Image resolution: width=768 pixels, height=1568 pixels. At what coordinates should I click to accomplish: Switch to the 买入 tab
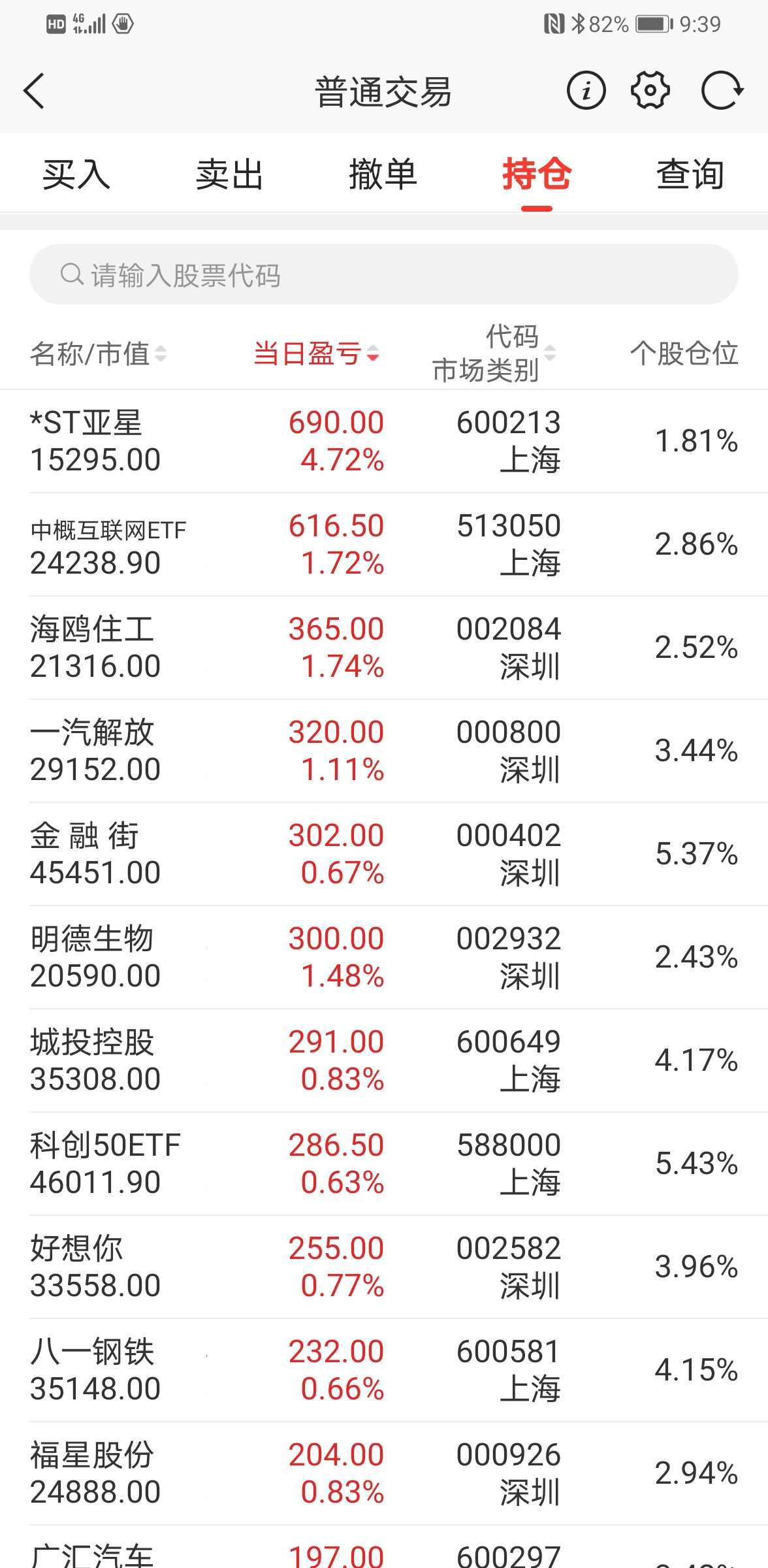(x=76, y=175)
